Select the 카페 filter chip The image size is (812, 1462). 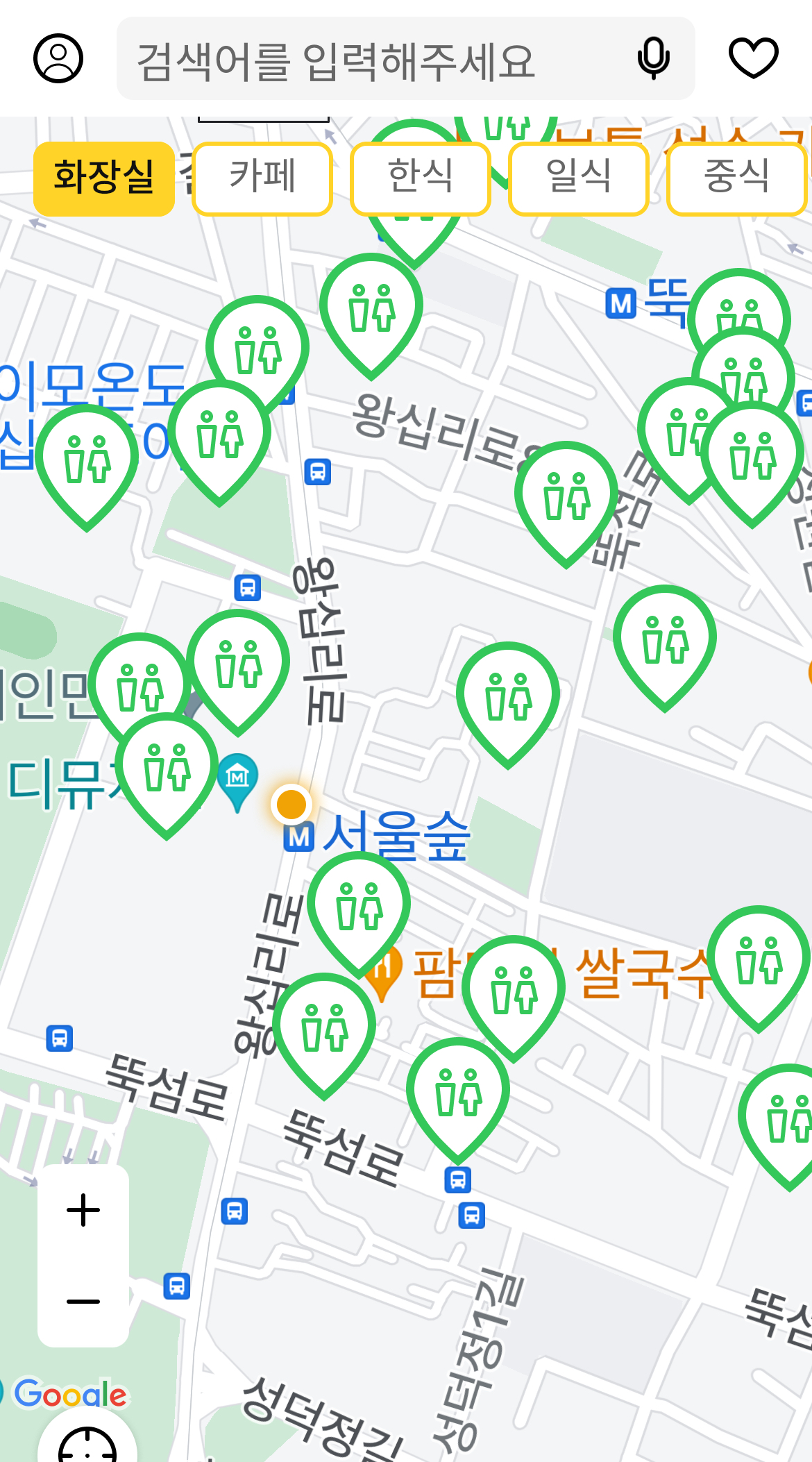tap(262, 178)
